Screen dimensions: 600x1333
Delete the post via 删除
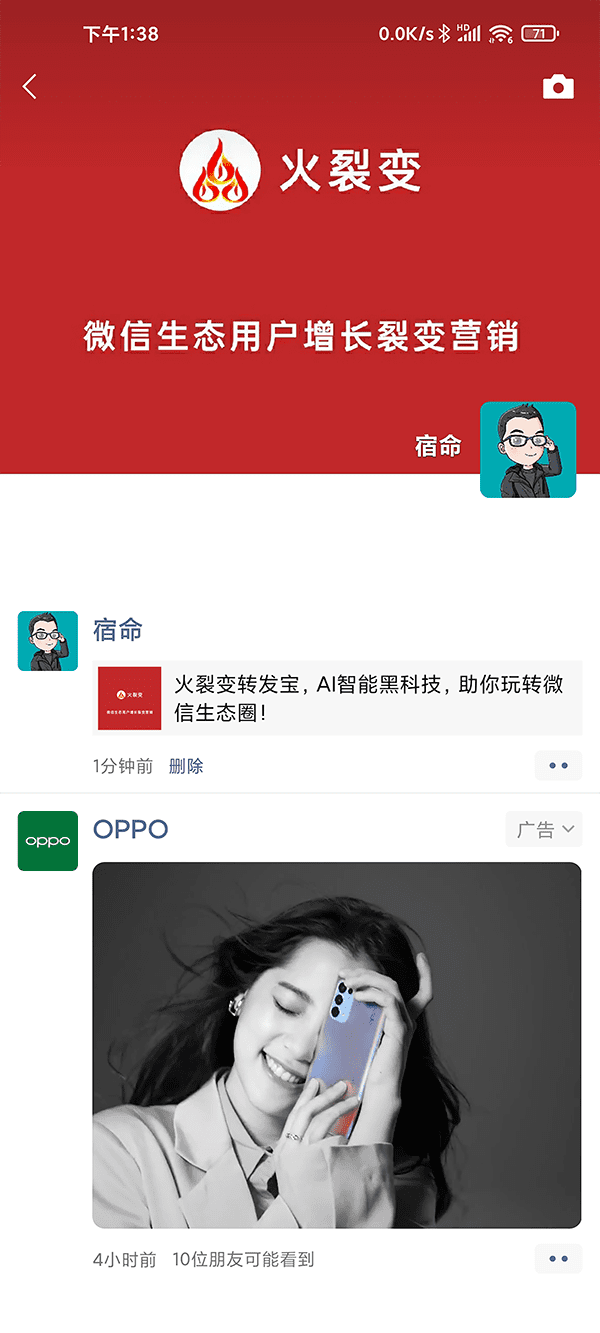[x=186, y=766]
